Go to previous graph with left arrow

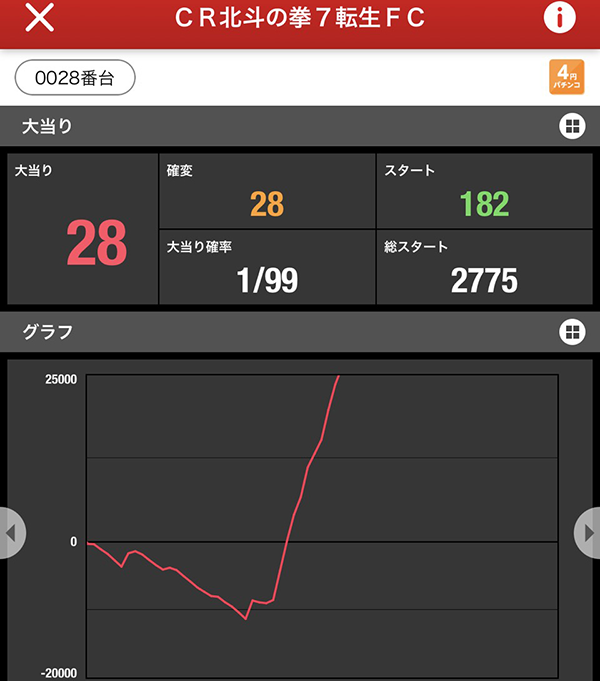tap(11, 533)
